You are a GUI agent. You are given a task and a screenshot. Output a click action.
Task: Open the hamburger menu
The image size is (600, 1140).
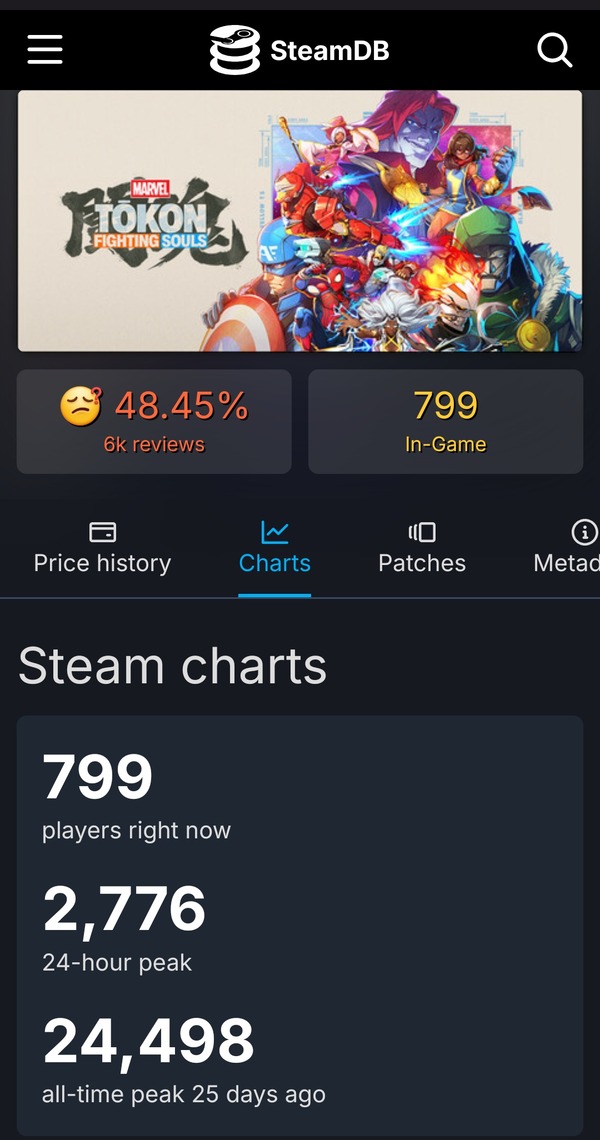(x=45, y=50)
